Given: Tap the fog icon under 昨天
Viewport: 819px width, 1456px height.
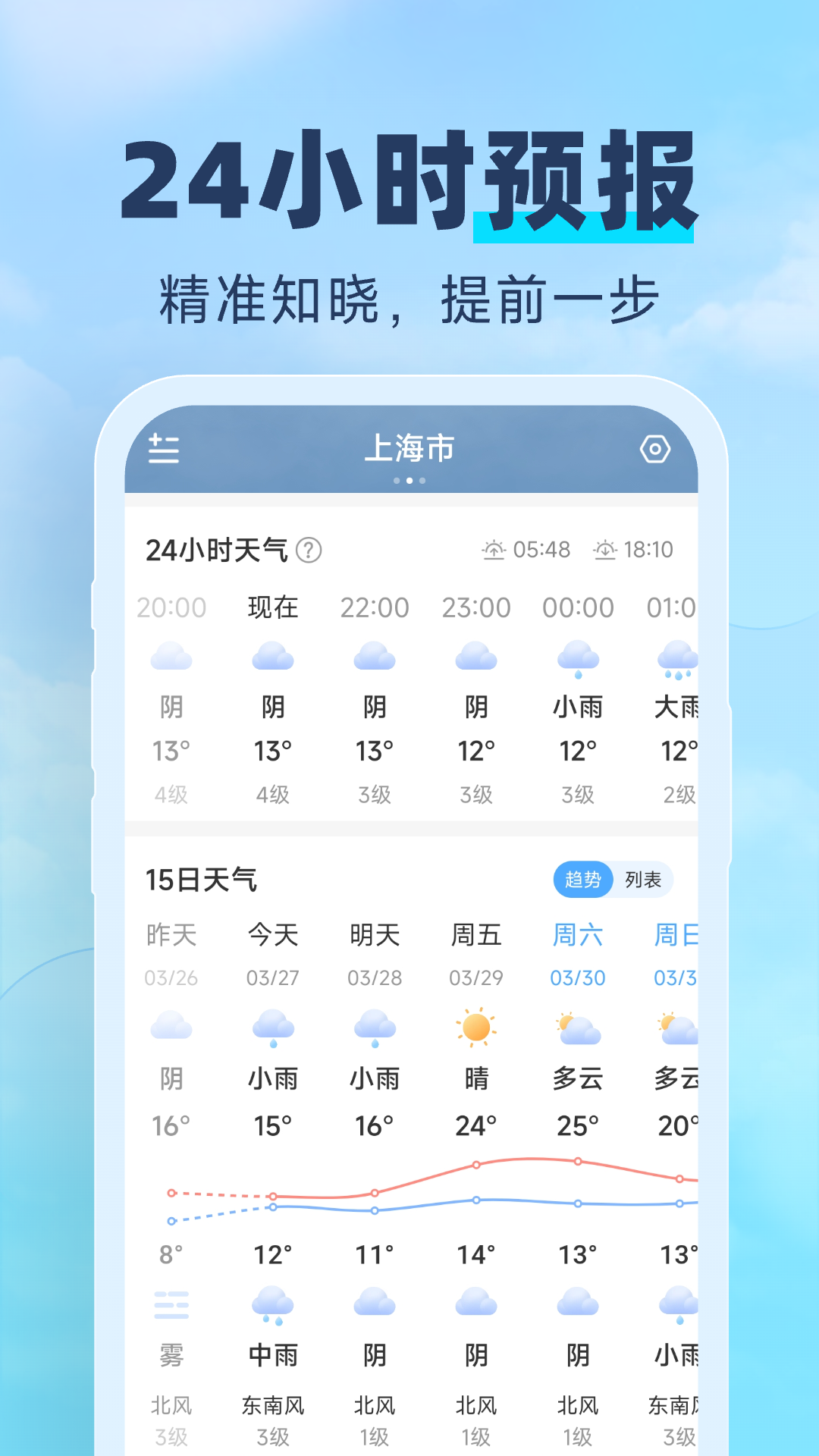Looking at the screenshot, I should click(x=173, y=1304).
